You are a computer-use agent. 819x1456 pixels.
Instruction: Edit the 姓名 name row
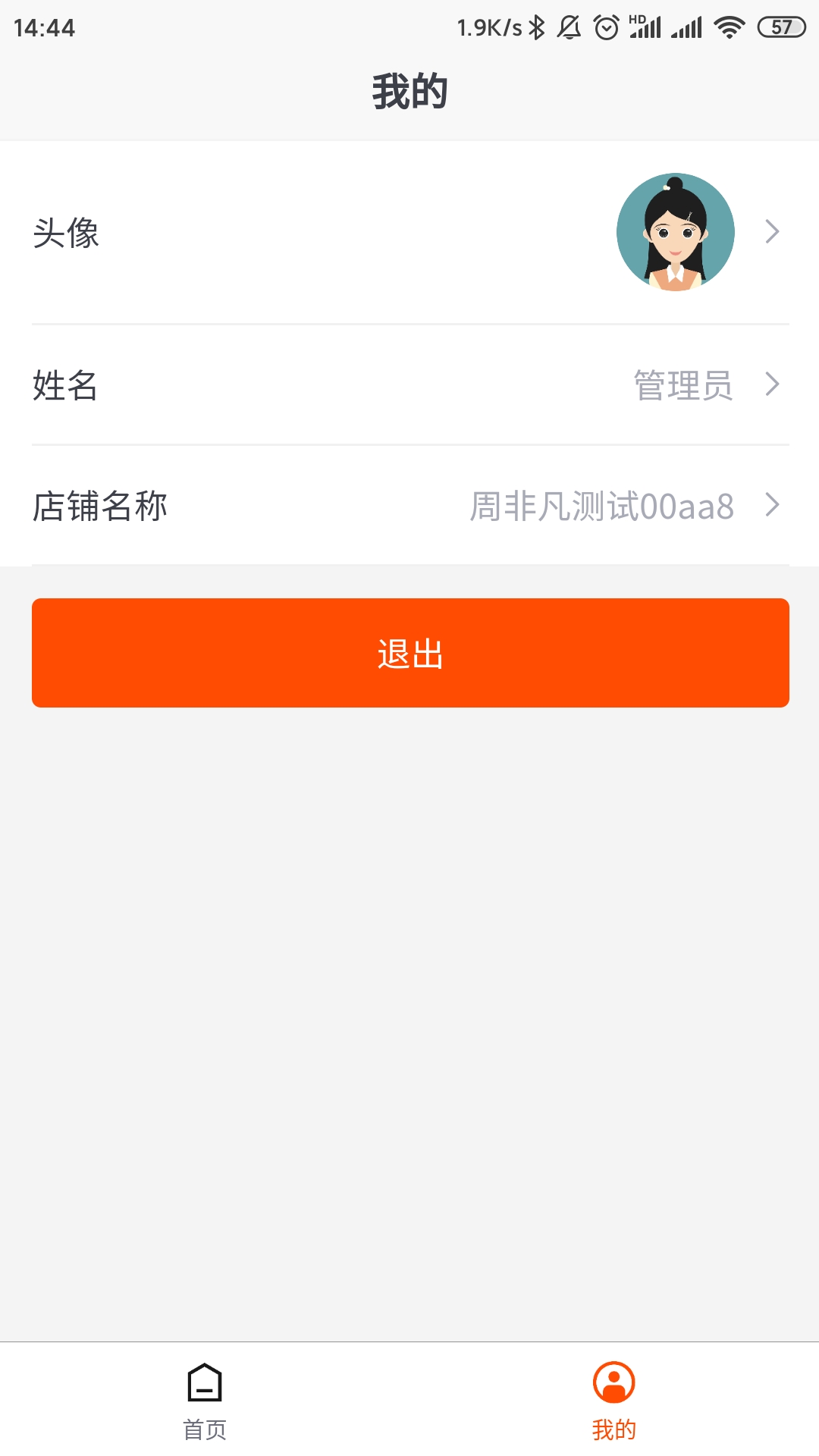(x=409, y=384)
